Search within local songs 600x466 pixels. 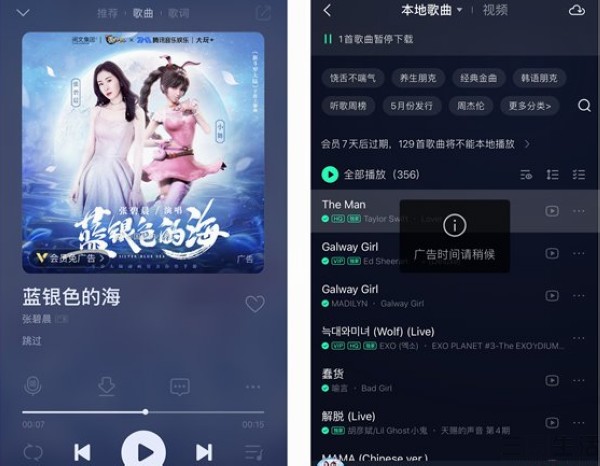click(584, 105)
